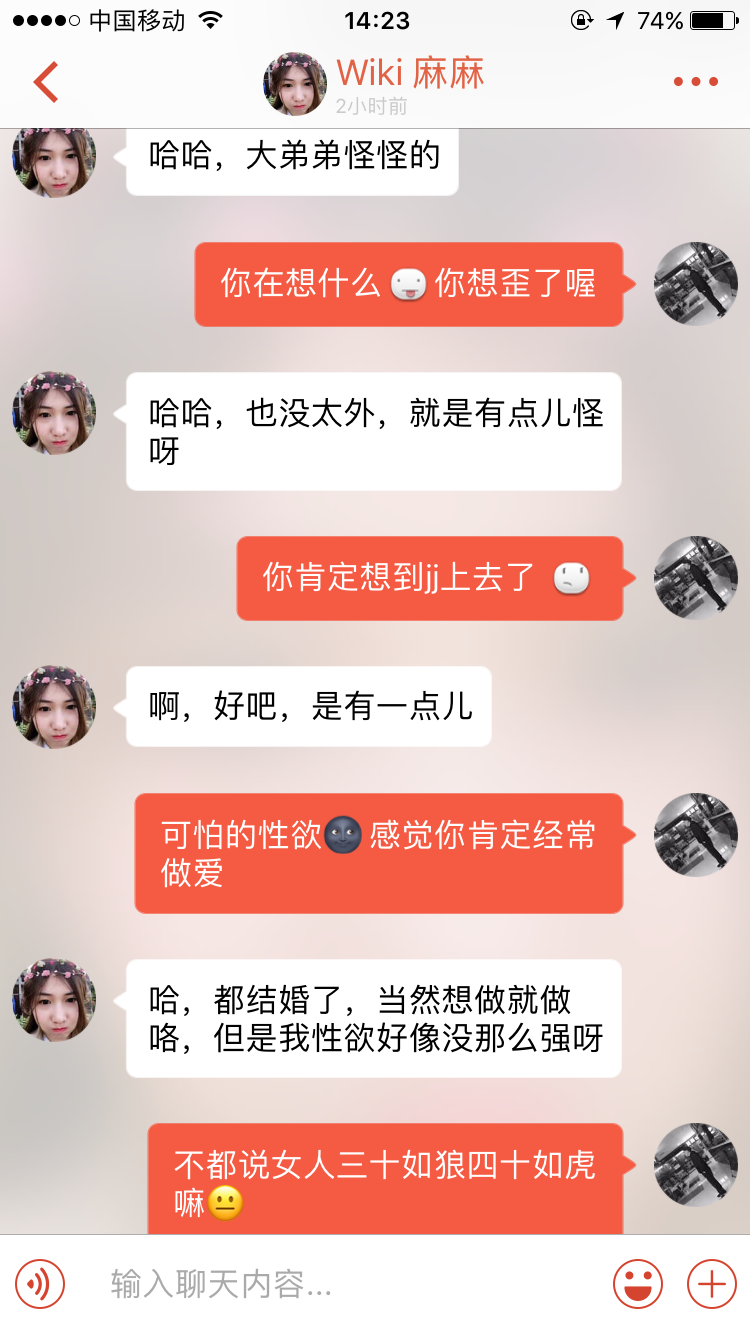Open Wiki 麻麻's profile from header avatar
Screen dimensions: 750x1334
[x=295, y=84]
